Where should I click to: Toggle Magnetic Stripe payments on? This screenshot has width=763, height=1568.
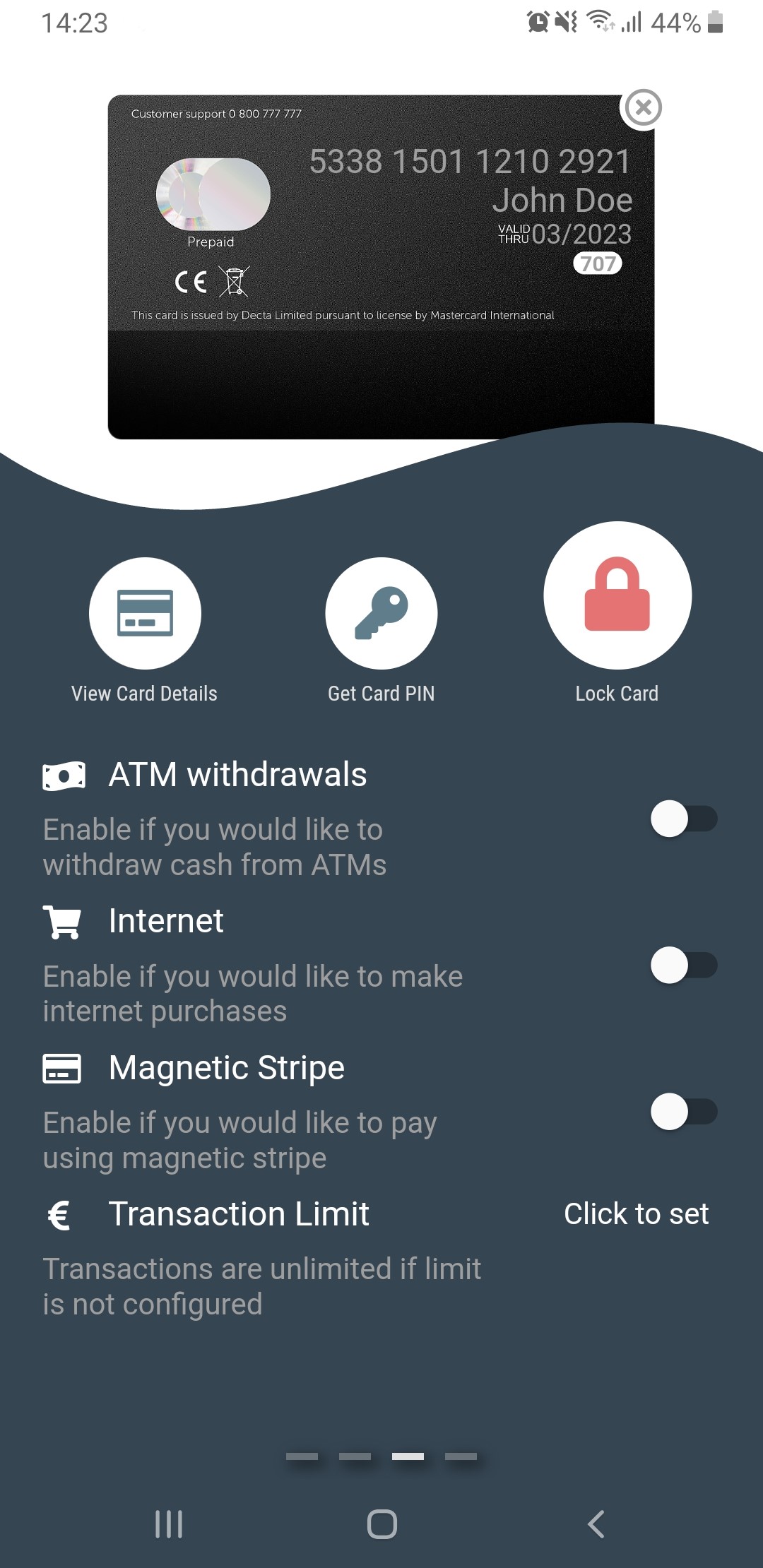click(x=683, y=1112)
